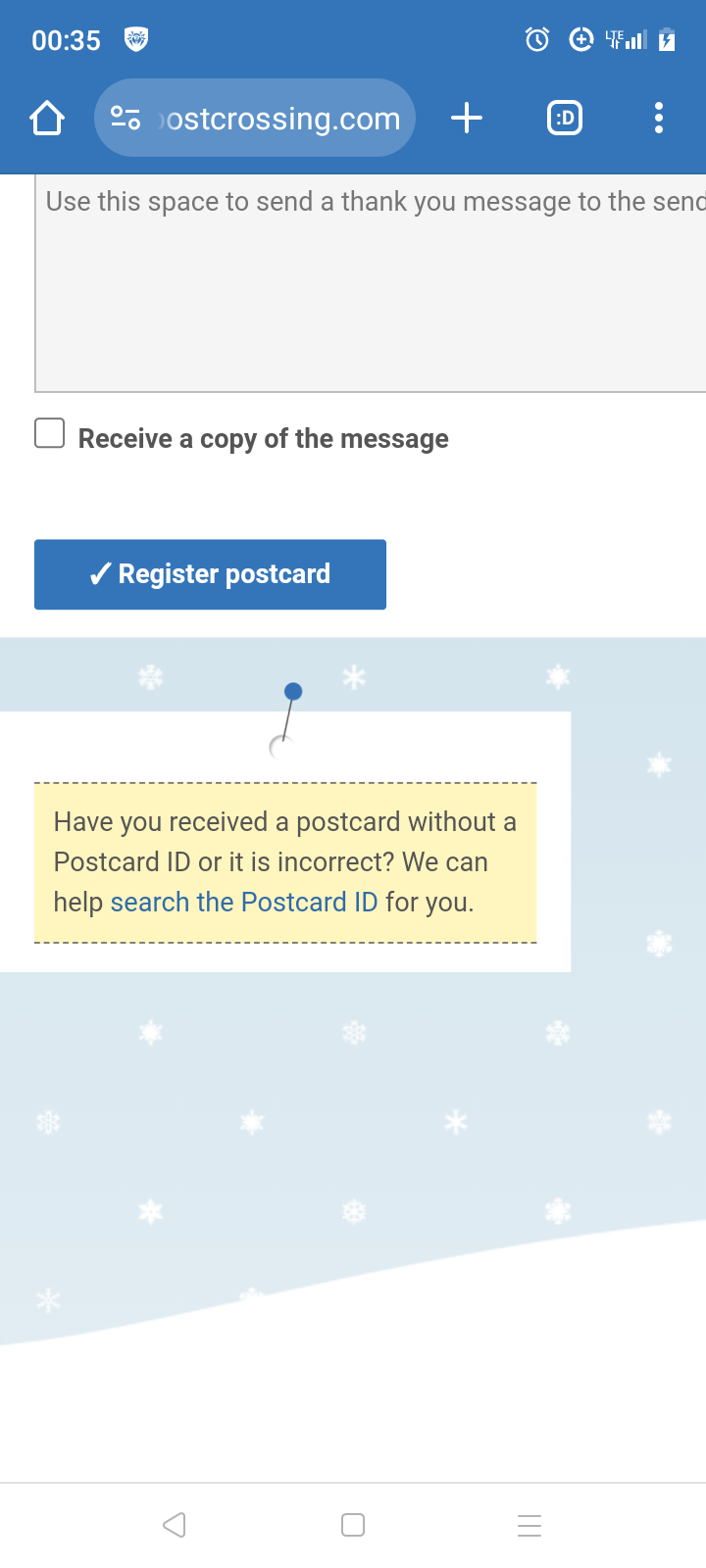Tap the postcrossing.com address bar
Viewport: 706px width, 1568px height.
[255, 118]
